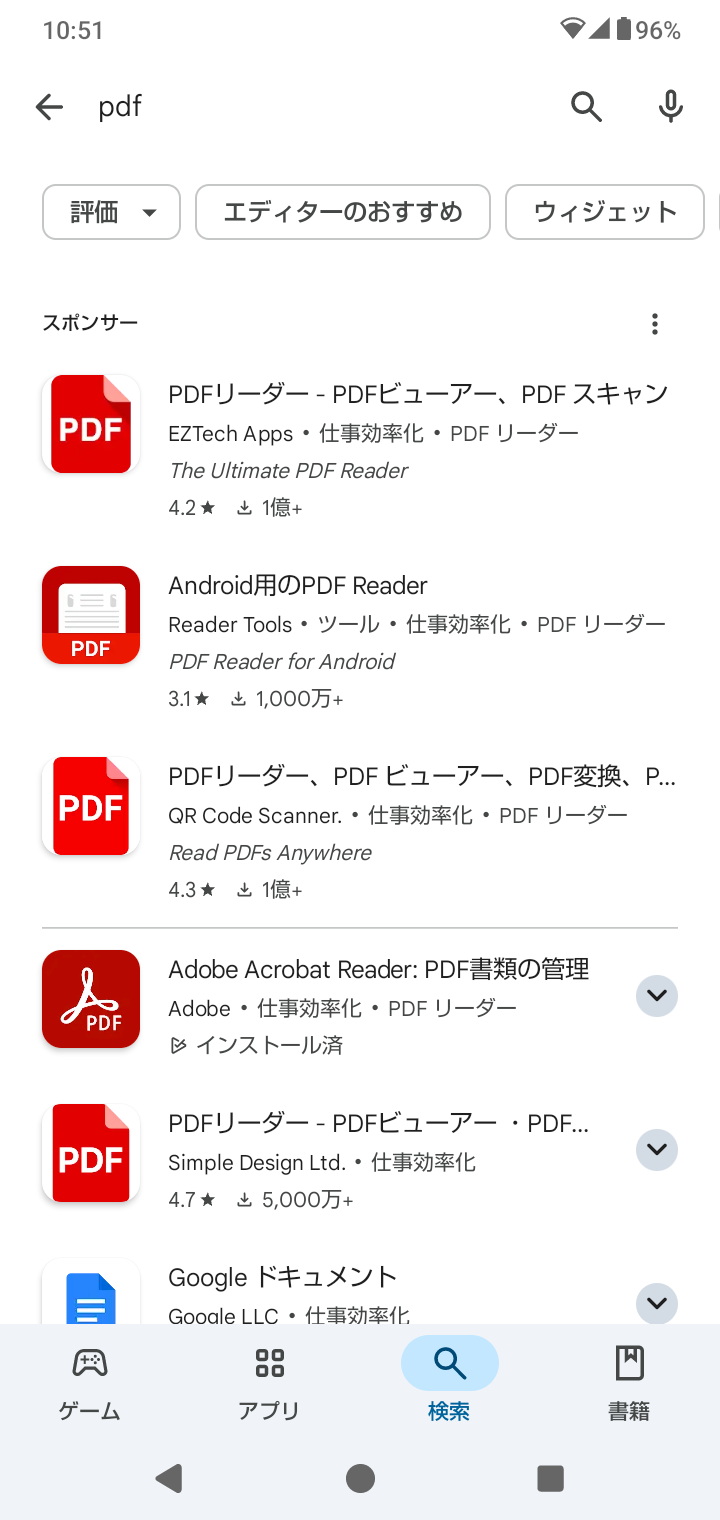Go back from pdf search results
Image resolution: width=720 pixels, height=1520 pixels.
(49, 107)
